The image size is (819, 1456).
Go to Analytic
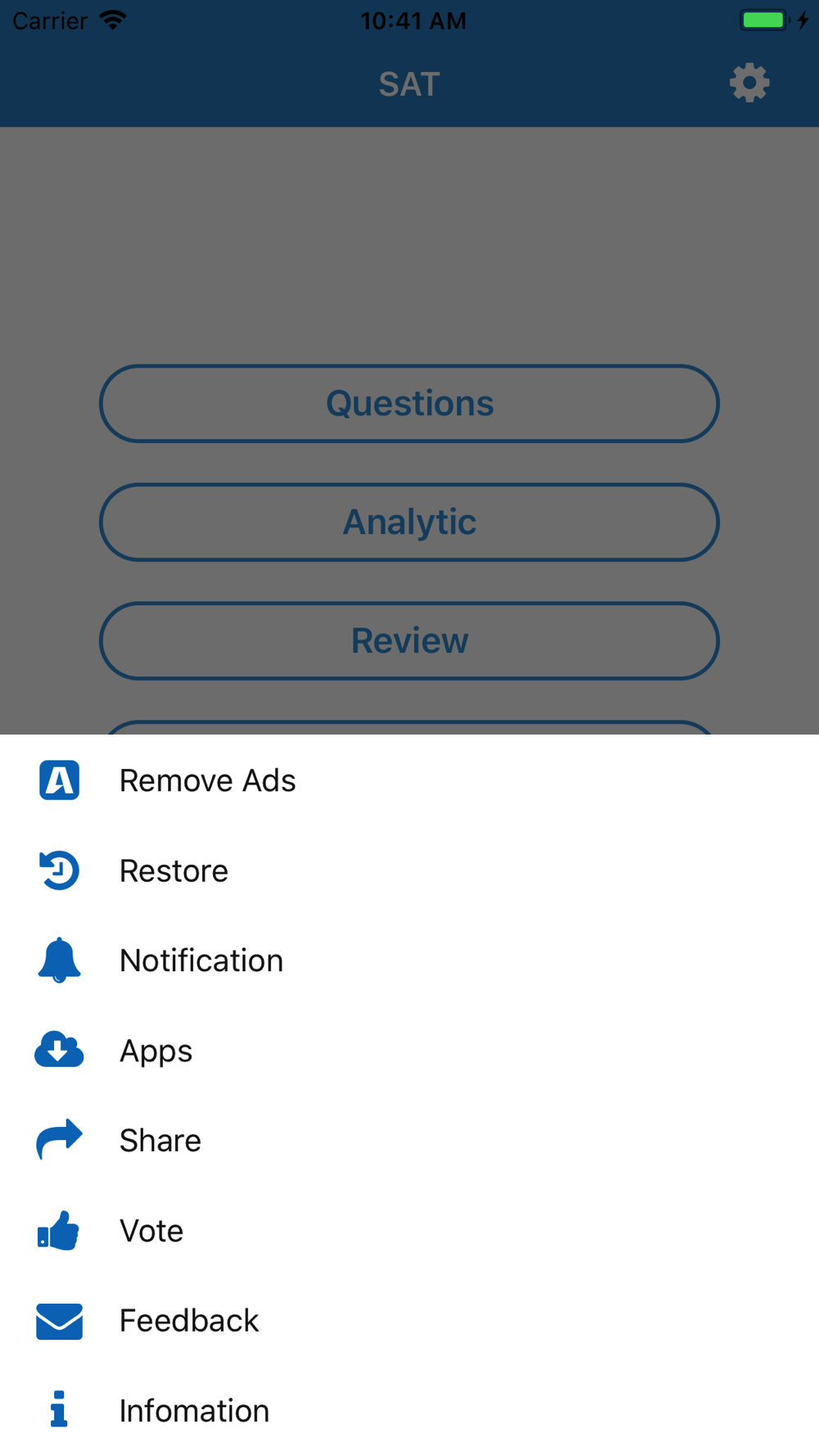pyautogui.click(x=409, y=522)
